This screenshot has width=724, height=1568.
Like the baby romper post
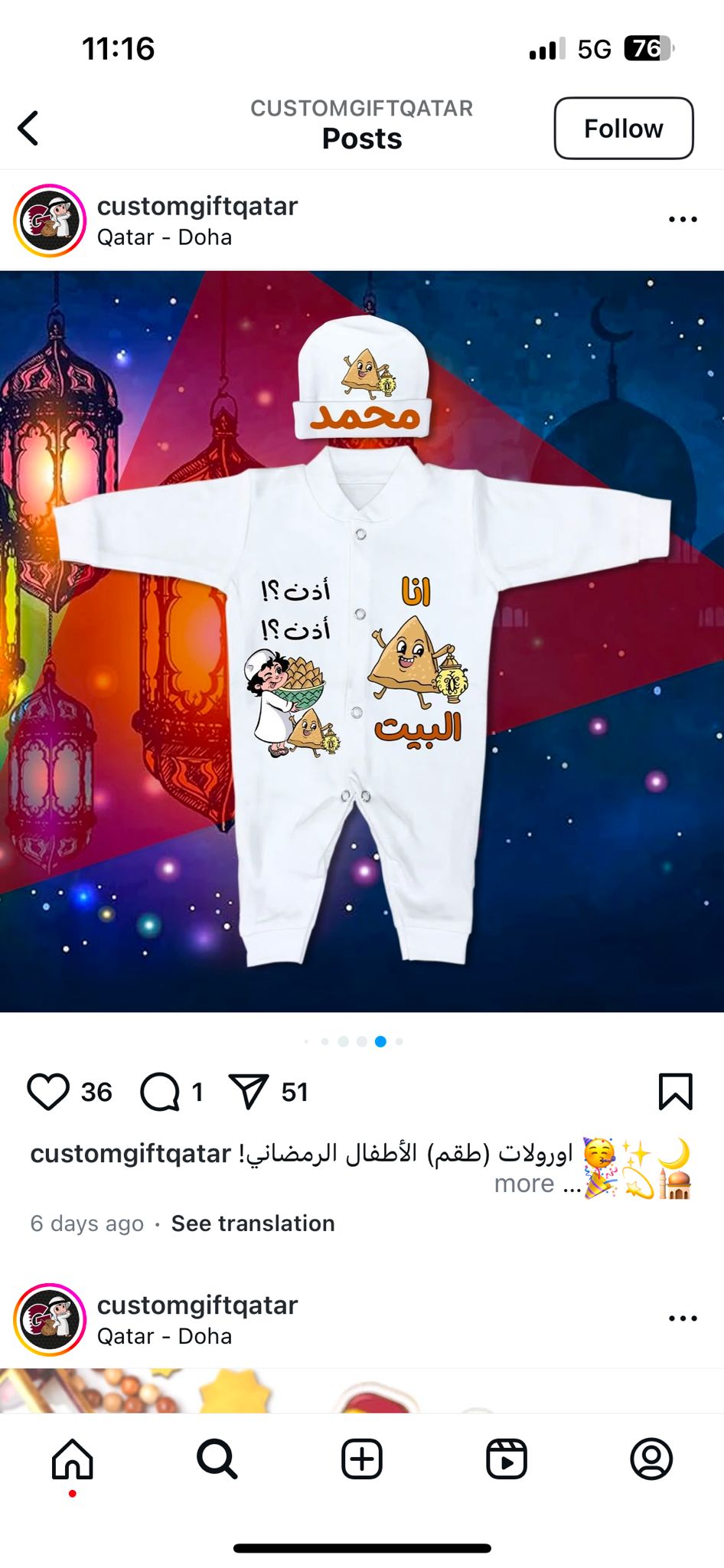(x=48, y=1091)
